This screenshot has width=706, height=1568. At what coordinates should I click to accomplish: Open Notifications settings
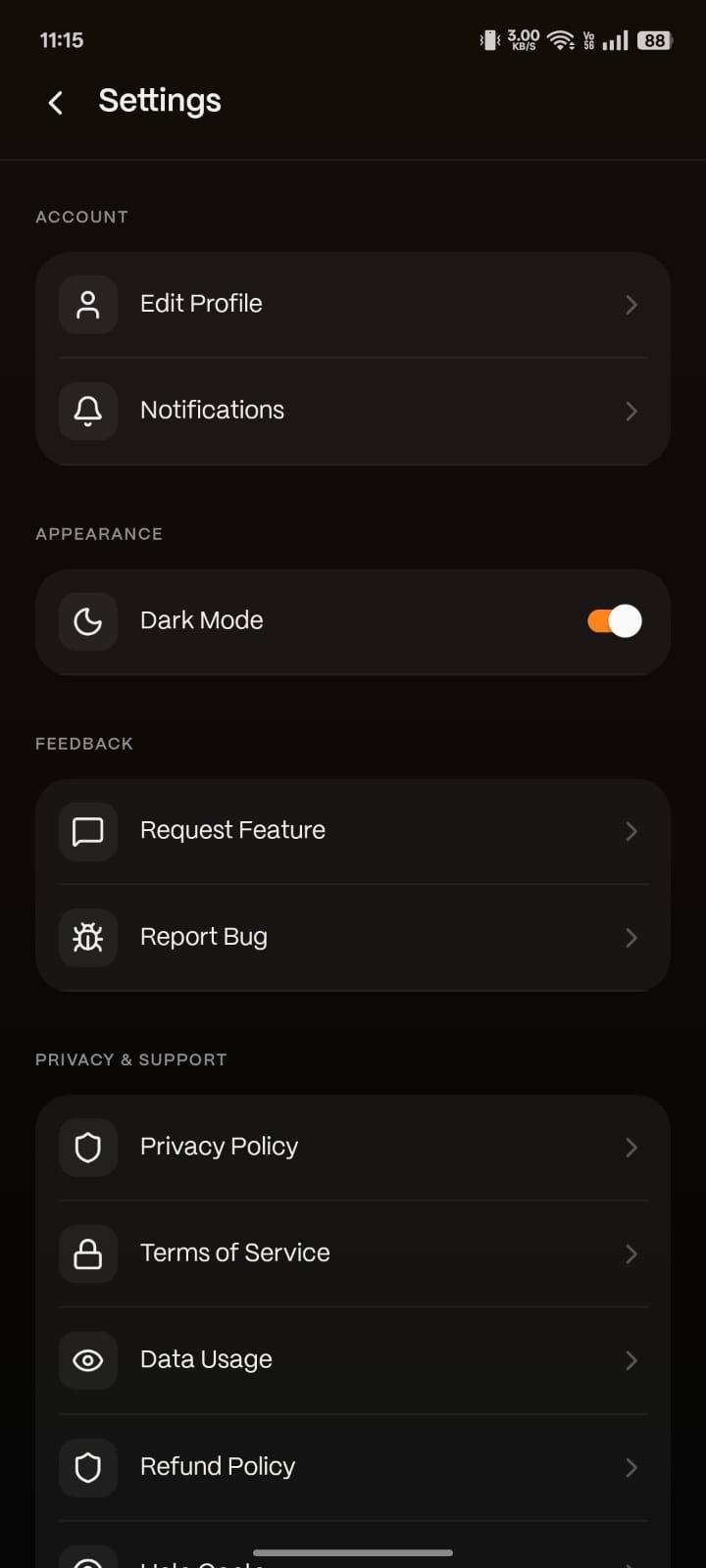click(x=353, y=411)
